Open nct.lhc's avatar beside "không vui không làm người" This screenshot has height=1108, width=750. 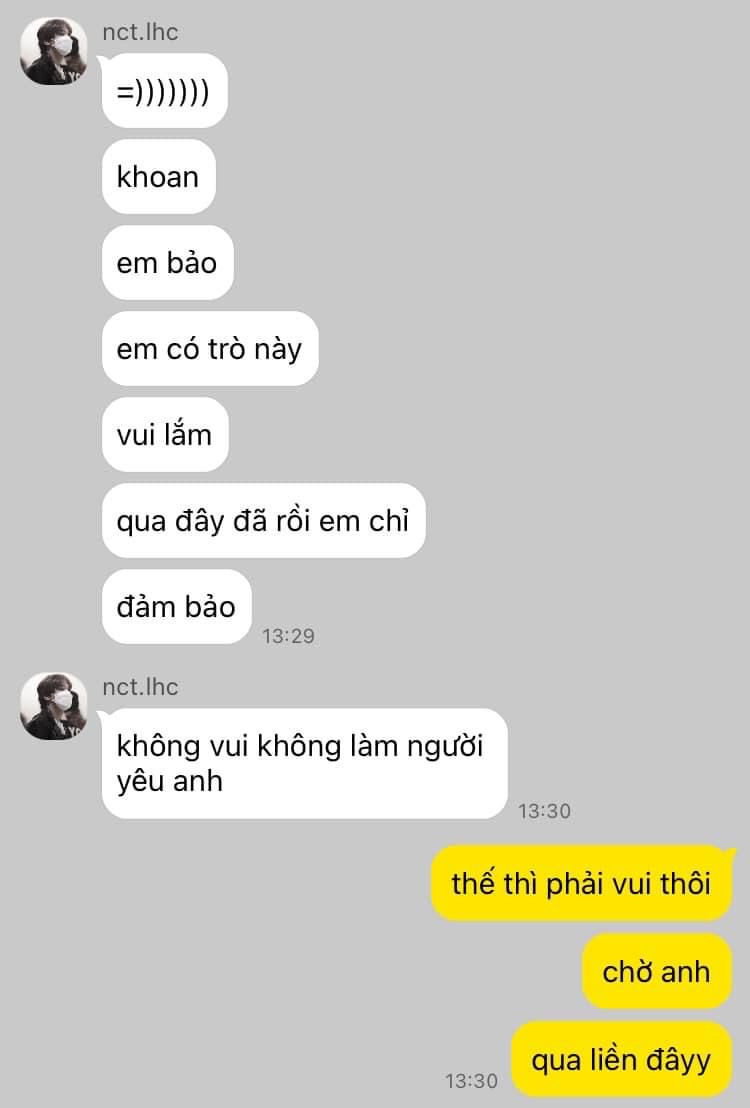point(53,706)
